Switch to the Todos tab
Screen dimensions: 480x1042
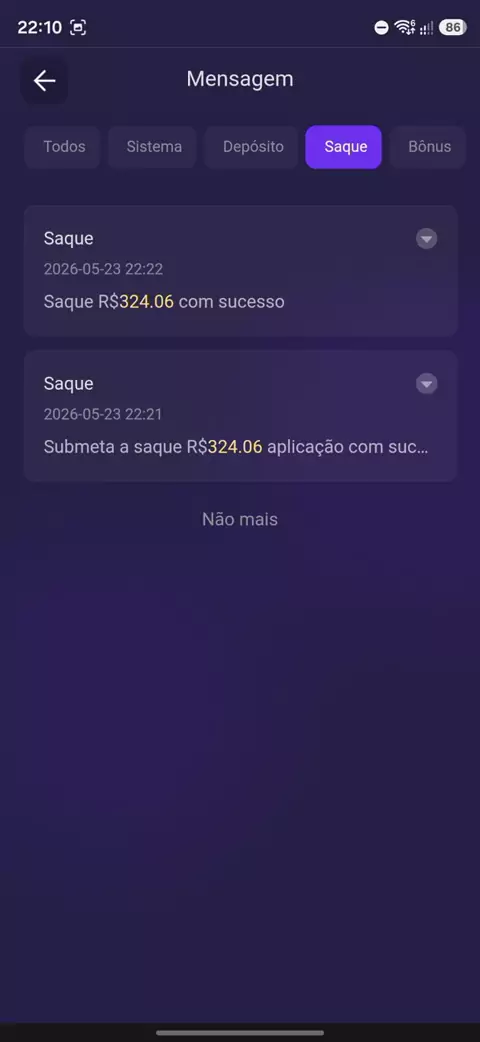(x=64, y=147)
